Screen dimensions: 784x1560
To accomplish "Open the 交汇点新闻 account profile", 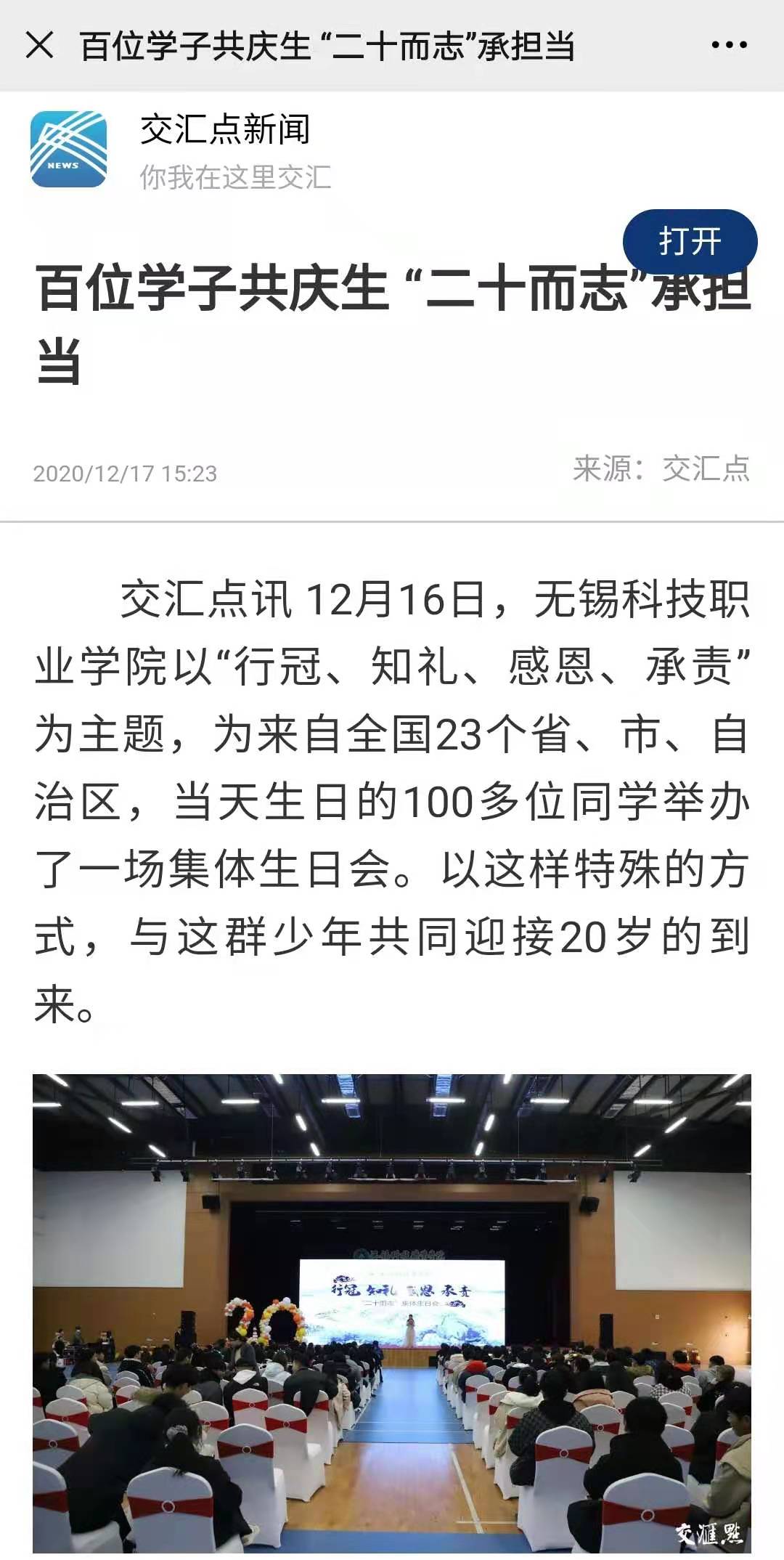I will pos(224,131).
